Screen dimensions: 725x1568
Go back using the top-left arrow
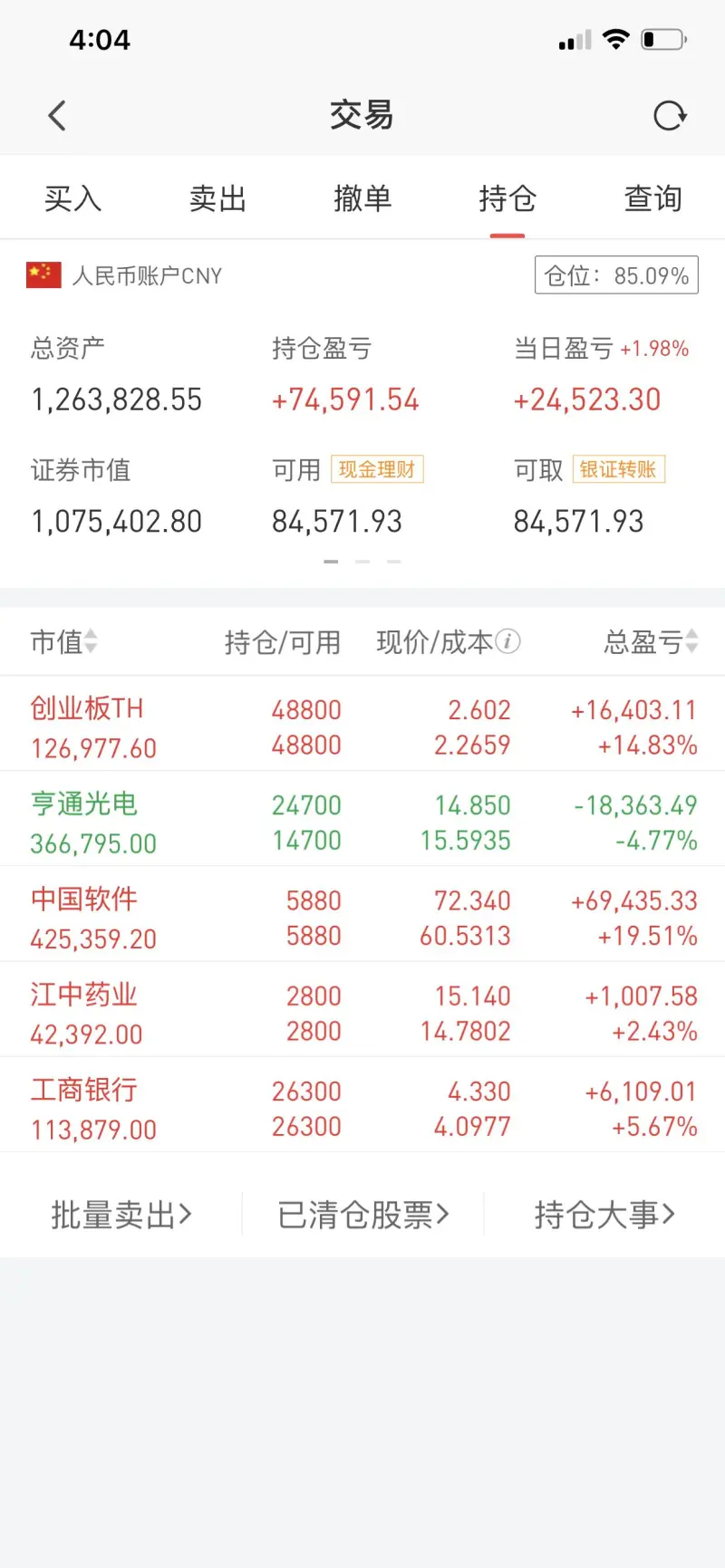[x=57, y=116]
